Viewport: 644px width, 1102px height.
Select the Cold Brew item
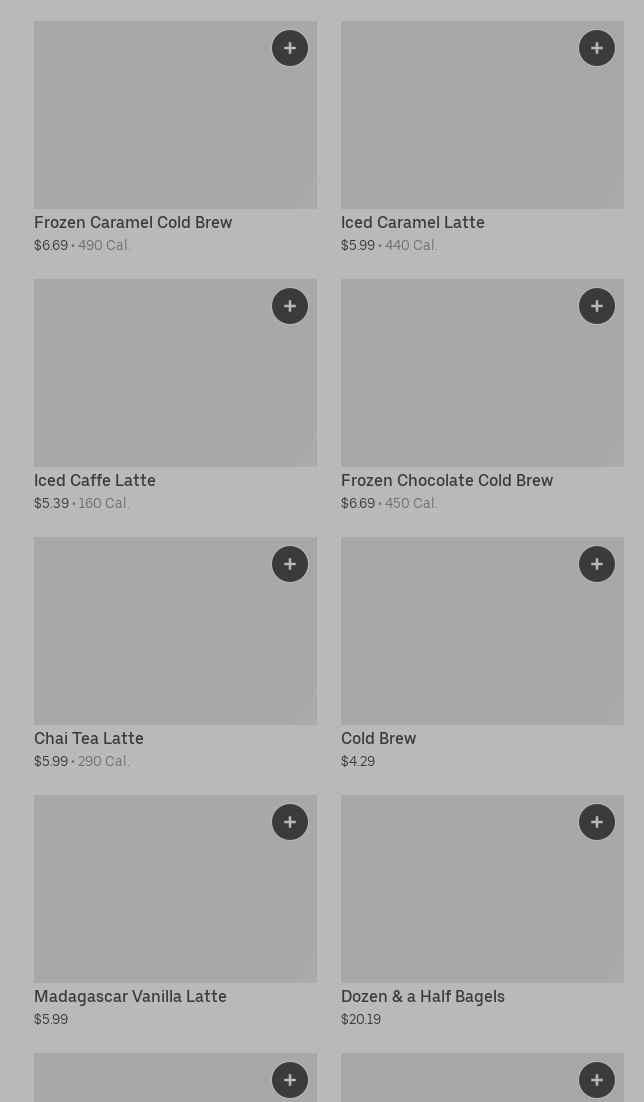coord(460,645)
